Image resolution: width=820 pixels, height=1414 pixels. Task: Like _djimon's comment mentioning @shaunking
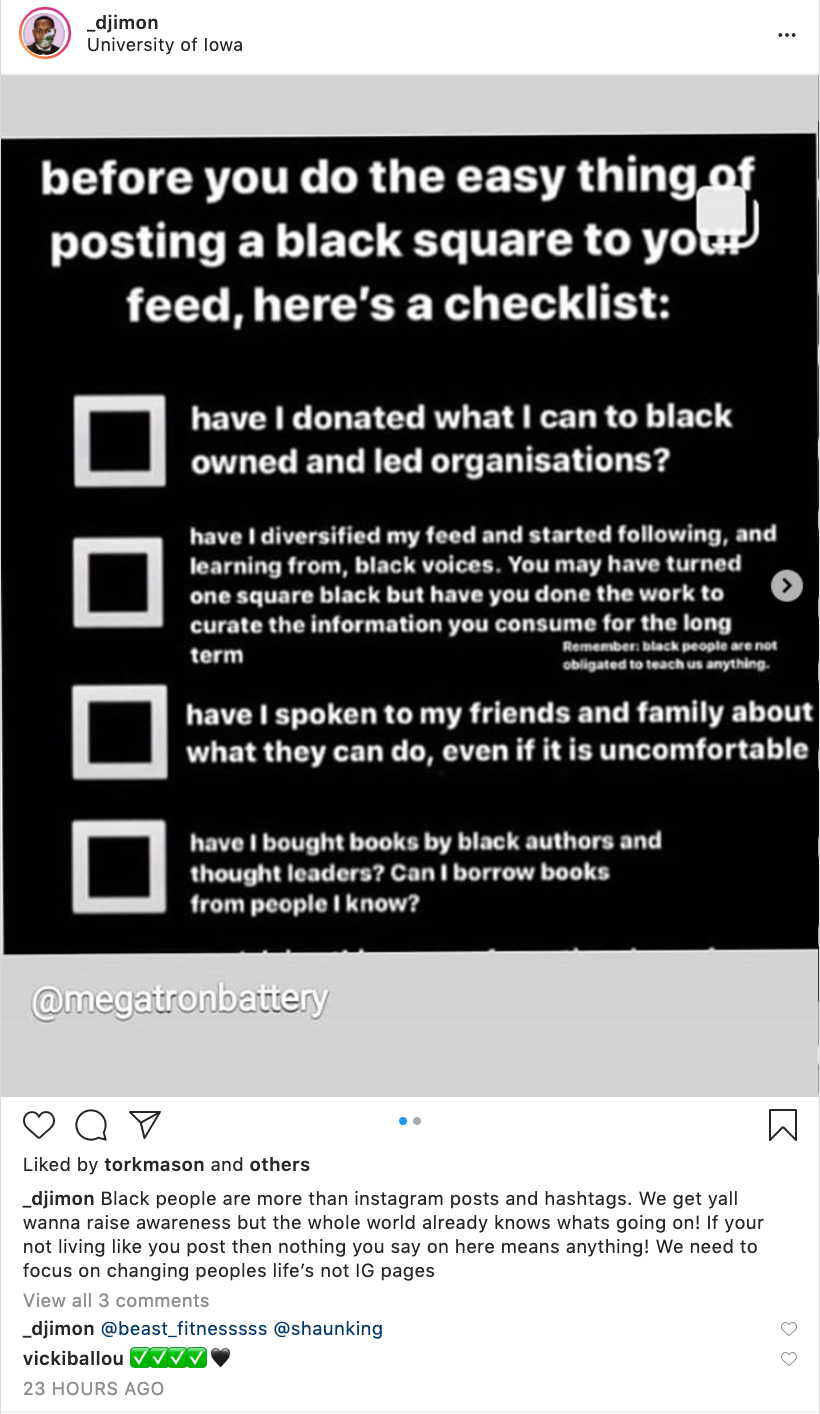789,1329
